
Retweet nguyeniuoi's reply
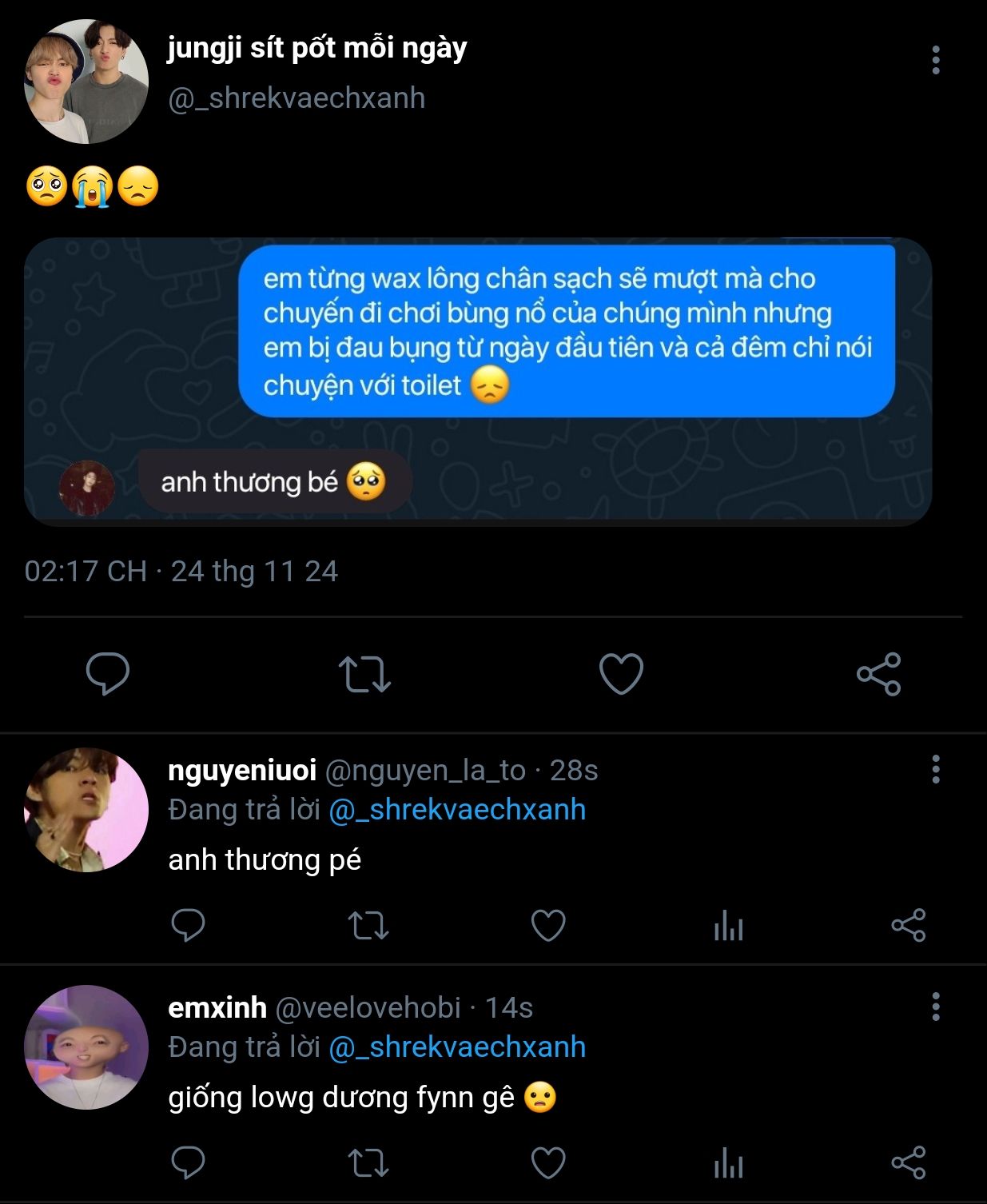click(368, 926)
